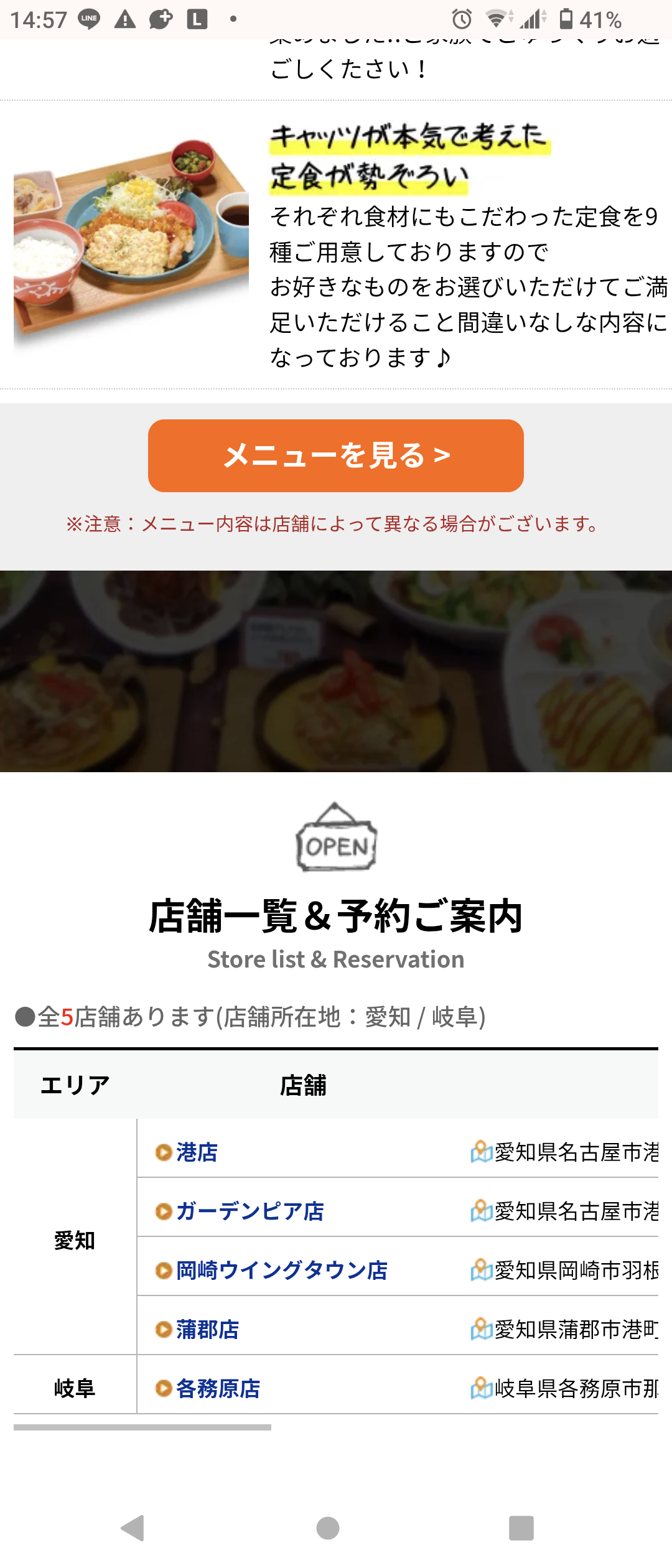Select the 岡崎ウイングタウン店 link
Viewport: 672px width, 1568px height.
coord(281,1271)
